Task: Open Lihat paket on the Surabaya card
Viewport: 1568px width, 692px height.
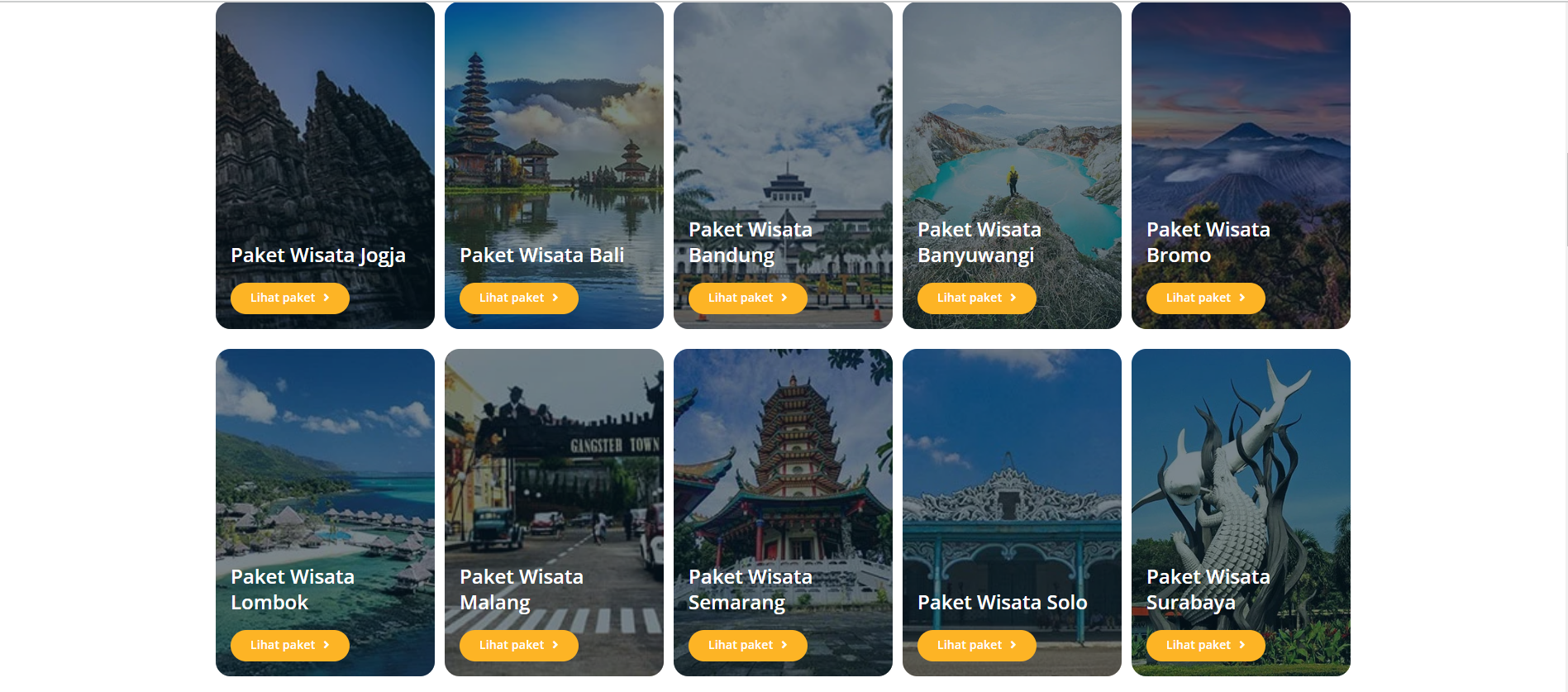Action: pyautogui.click(x=1205, y=646)
